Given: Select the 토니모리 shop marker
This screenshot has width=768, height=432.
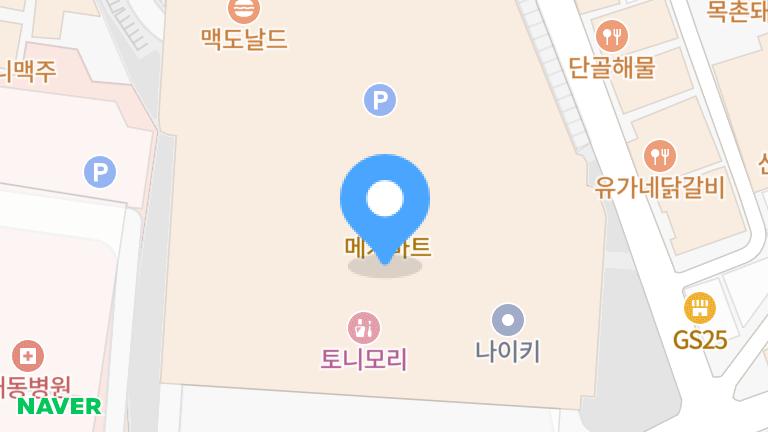Looking at the screenshot, I should click(363, 326).
